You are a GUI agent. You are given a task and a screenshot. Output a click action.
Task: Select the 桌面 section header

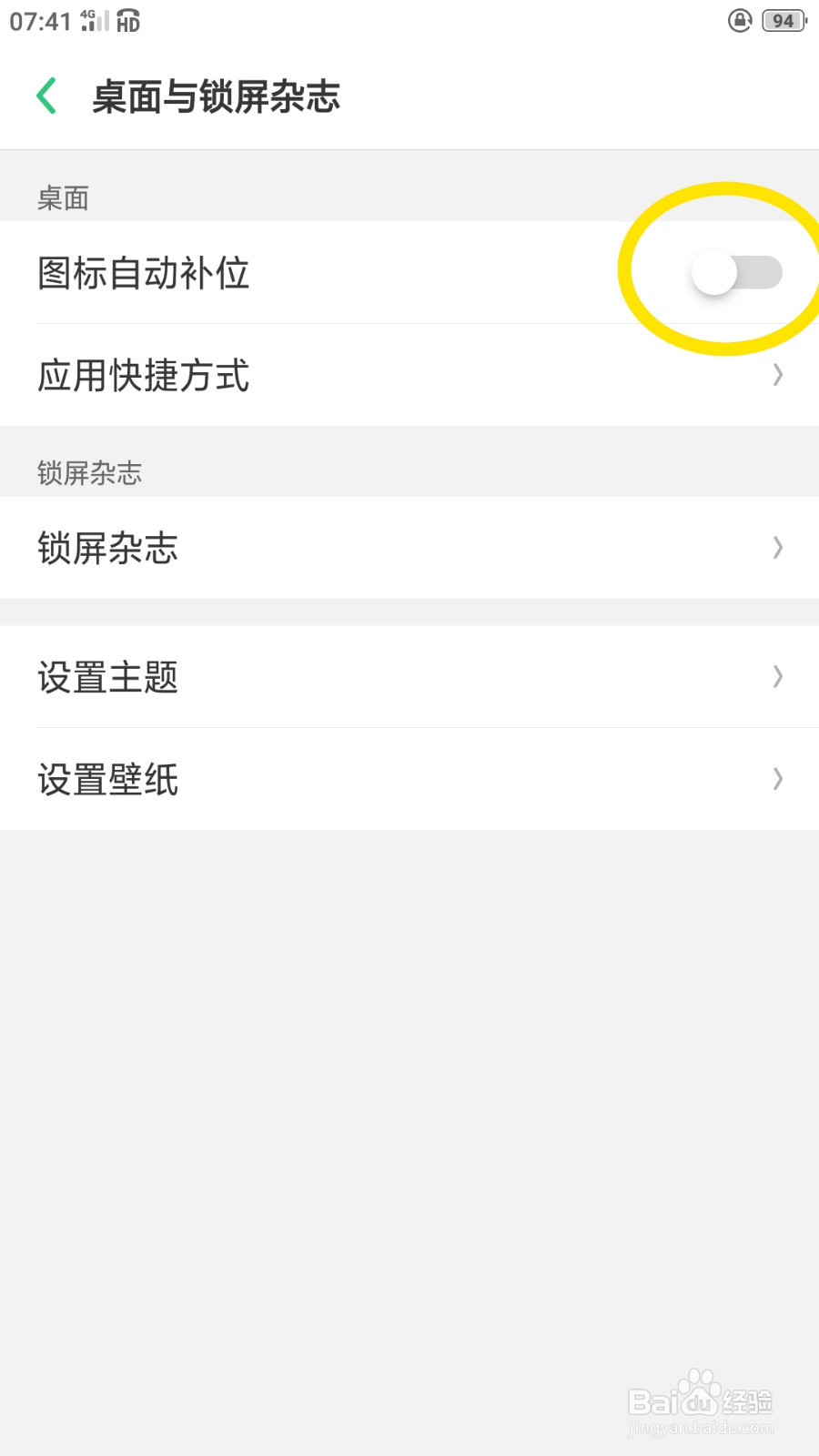[x=61, y=198]
